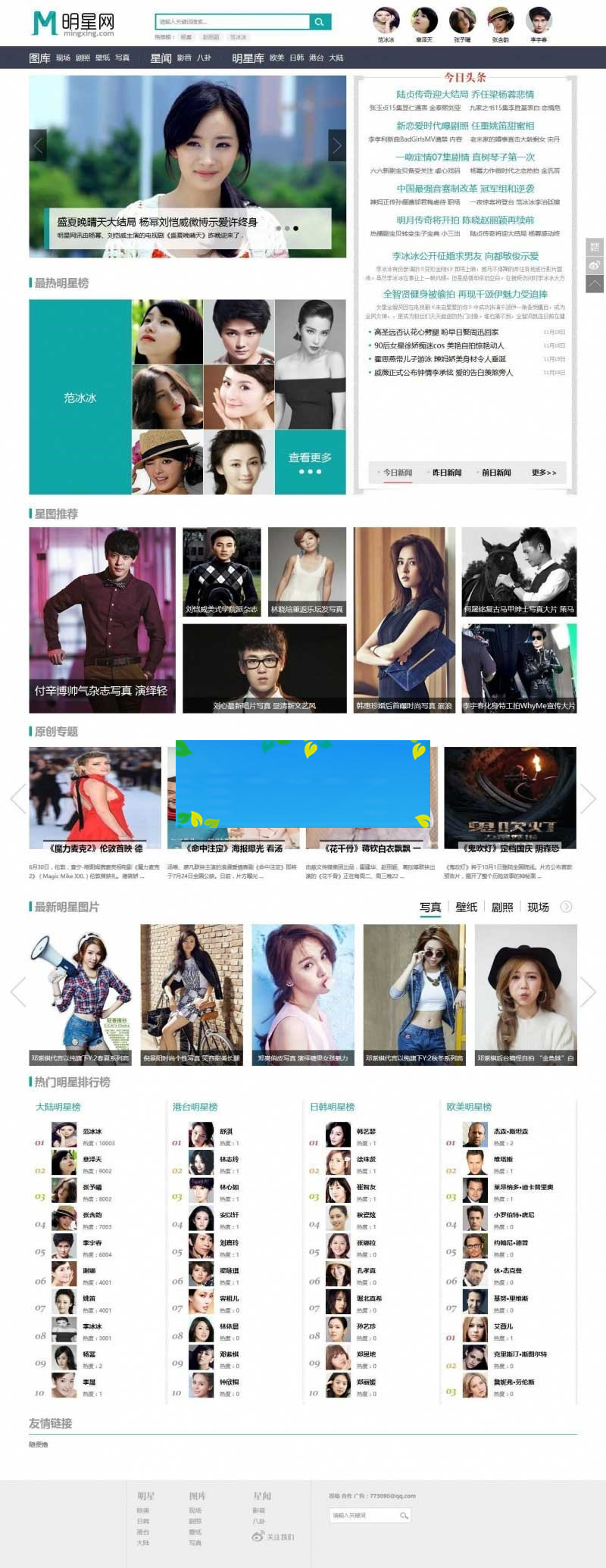Switch to 剧照 tab in latest star photos
Screen dimensions: 606x1568
(x=502, y=907)
